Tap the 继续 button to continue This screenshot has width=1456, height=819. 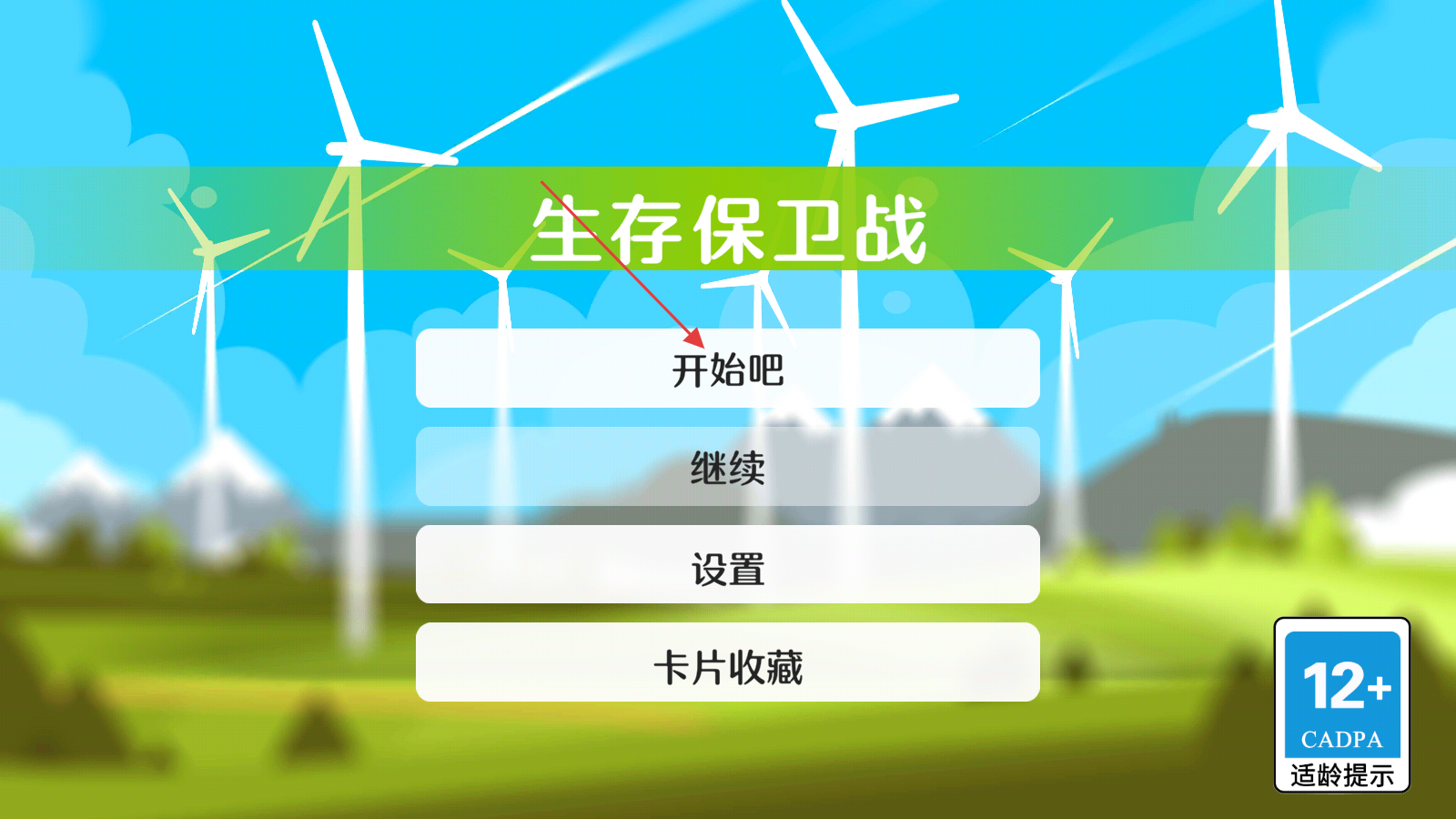tap(727, 467)
